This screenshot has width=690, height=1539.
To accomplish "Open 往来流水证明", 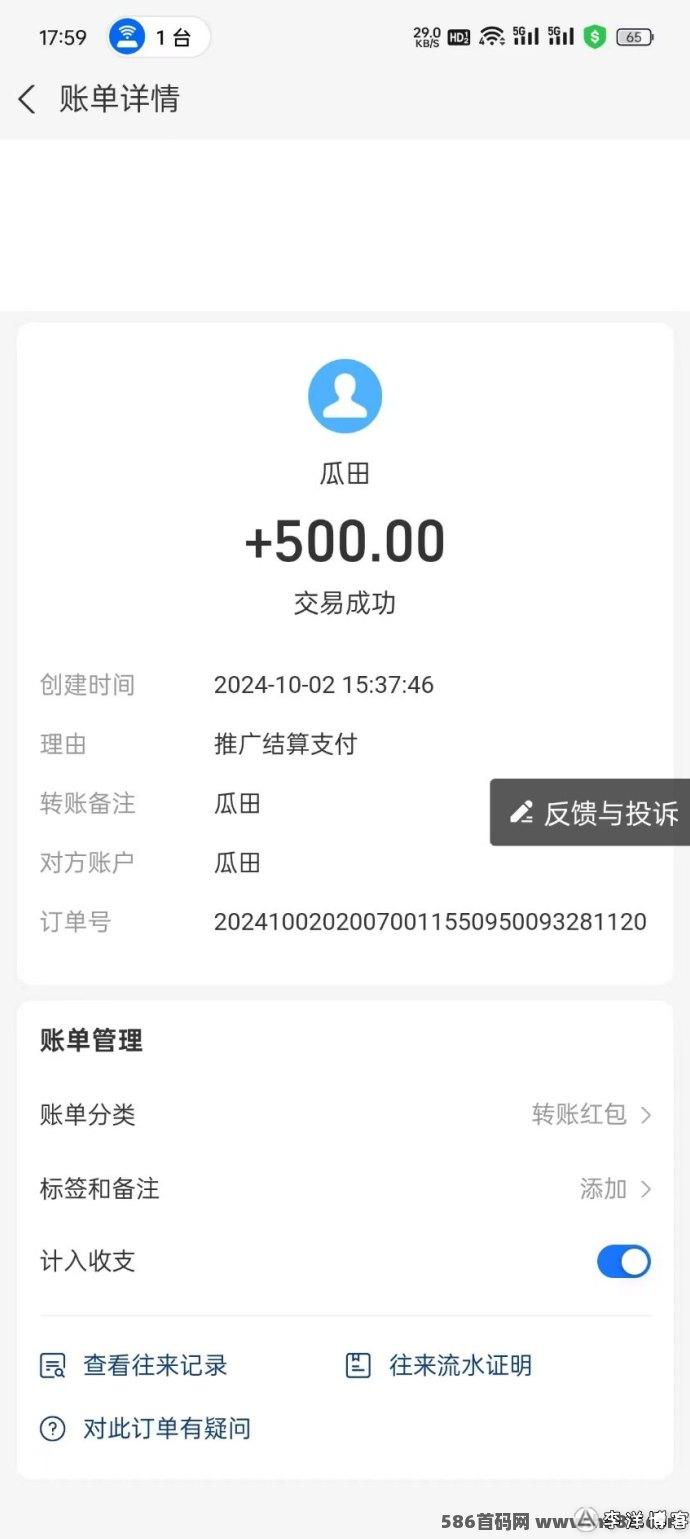I will pyautogui.click(x=439, y=1365).
